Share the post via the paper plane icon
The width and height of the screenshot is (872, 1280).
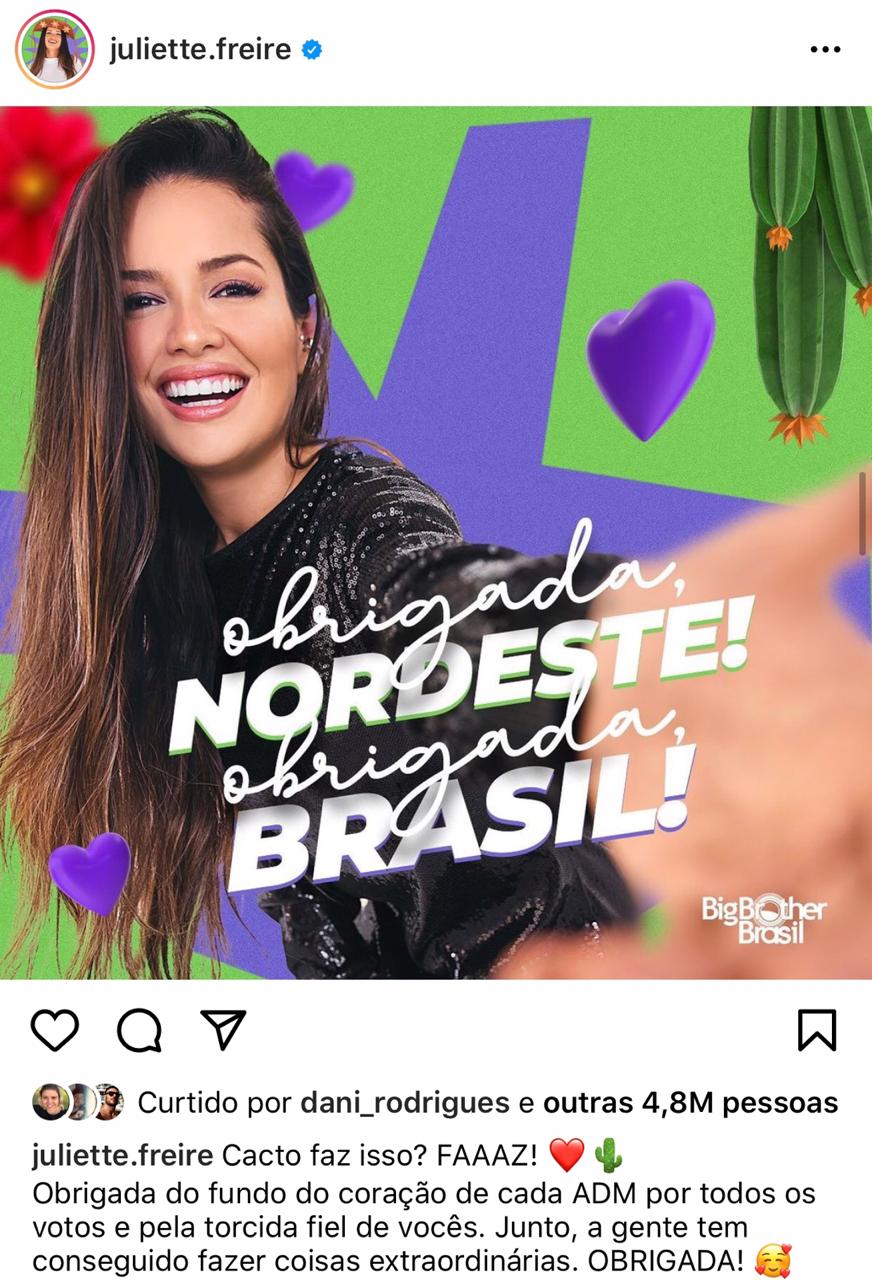coord(223,1030)
